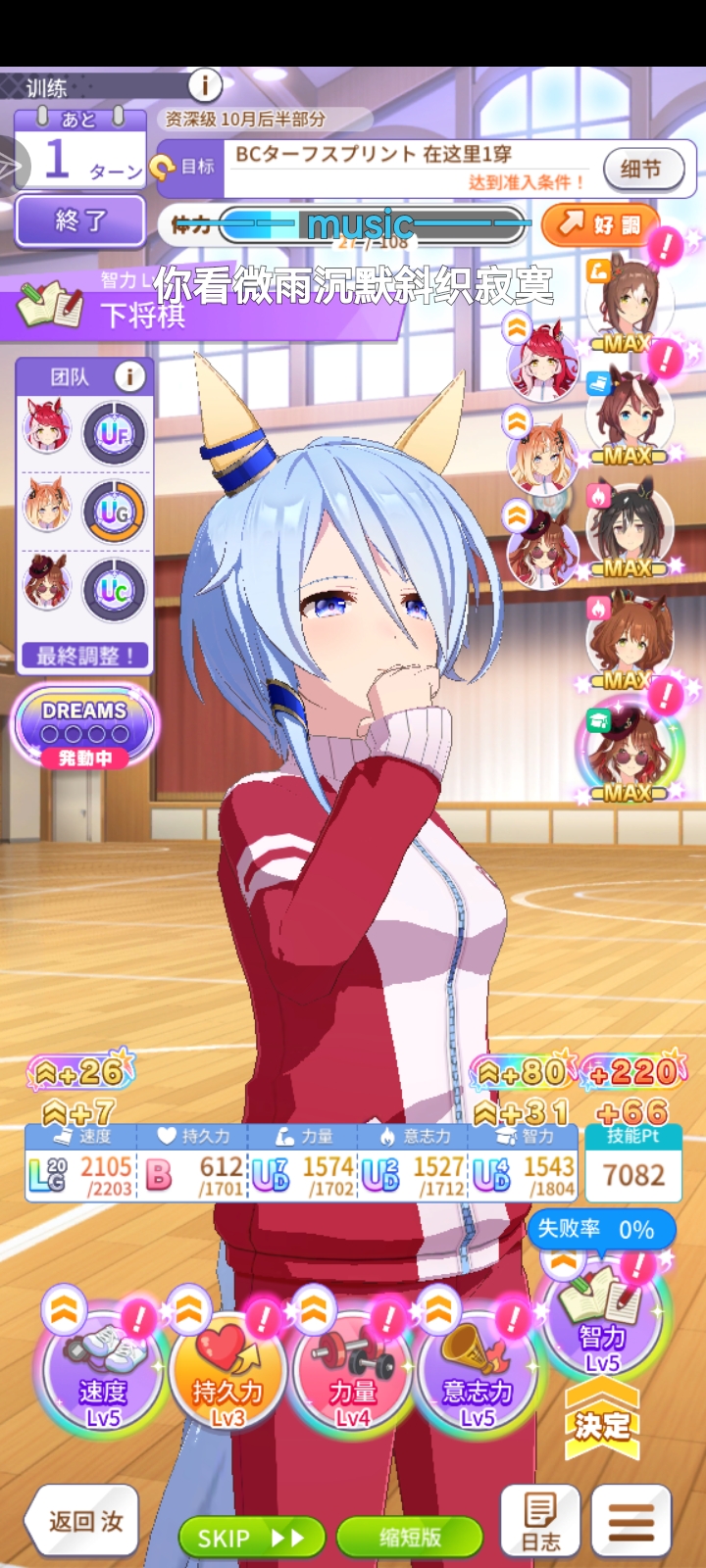
Task: Open the training info icon
Action: 205,84
